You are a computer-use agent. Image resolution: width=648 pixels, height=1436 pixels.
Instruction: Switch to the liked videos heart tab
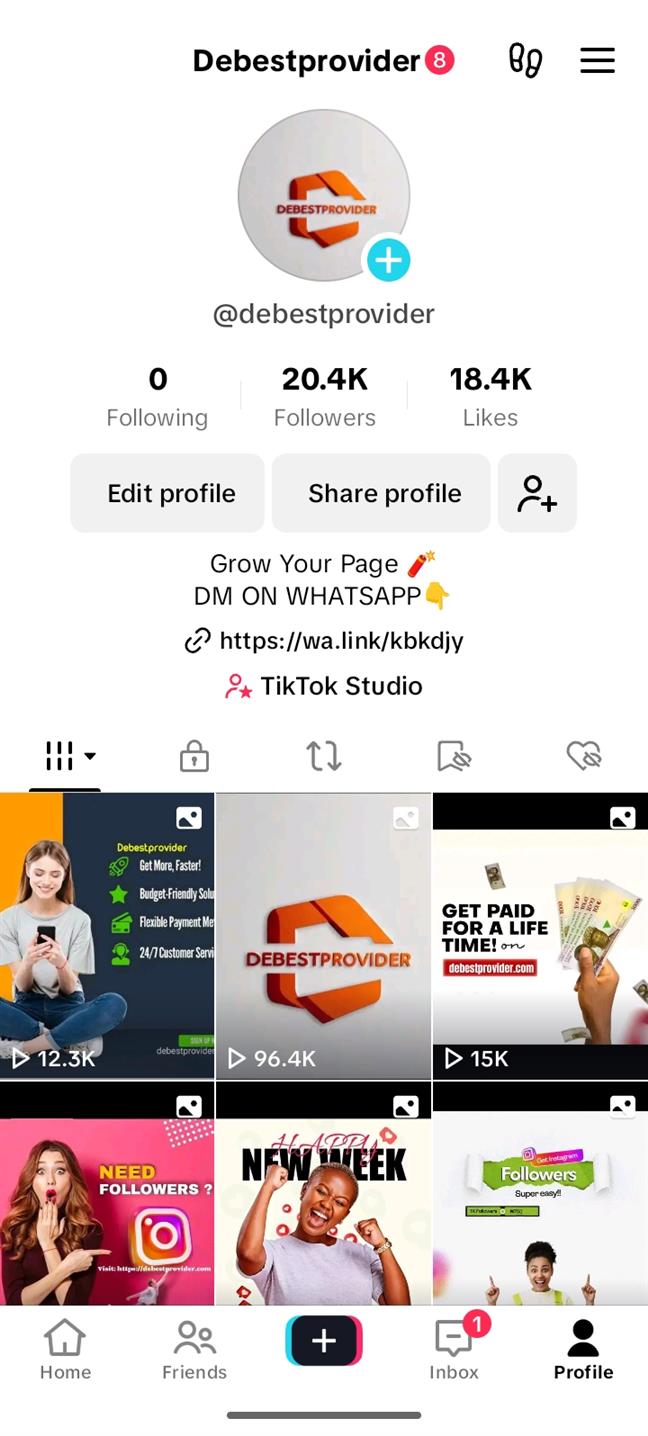(584, 756)
